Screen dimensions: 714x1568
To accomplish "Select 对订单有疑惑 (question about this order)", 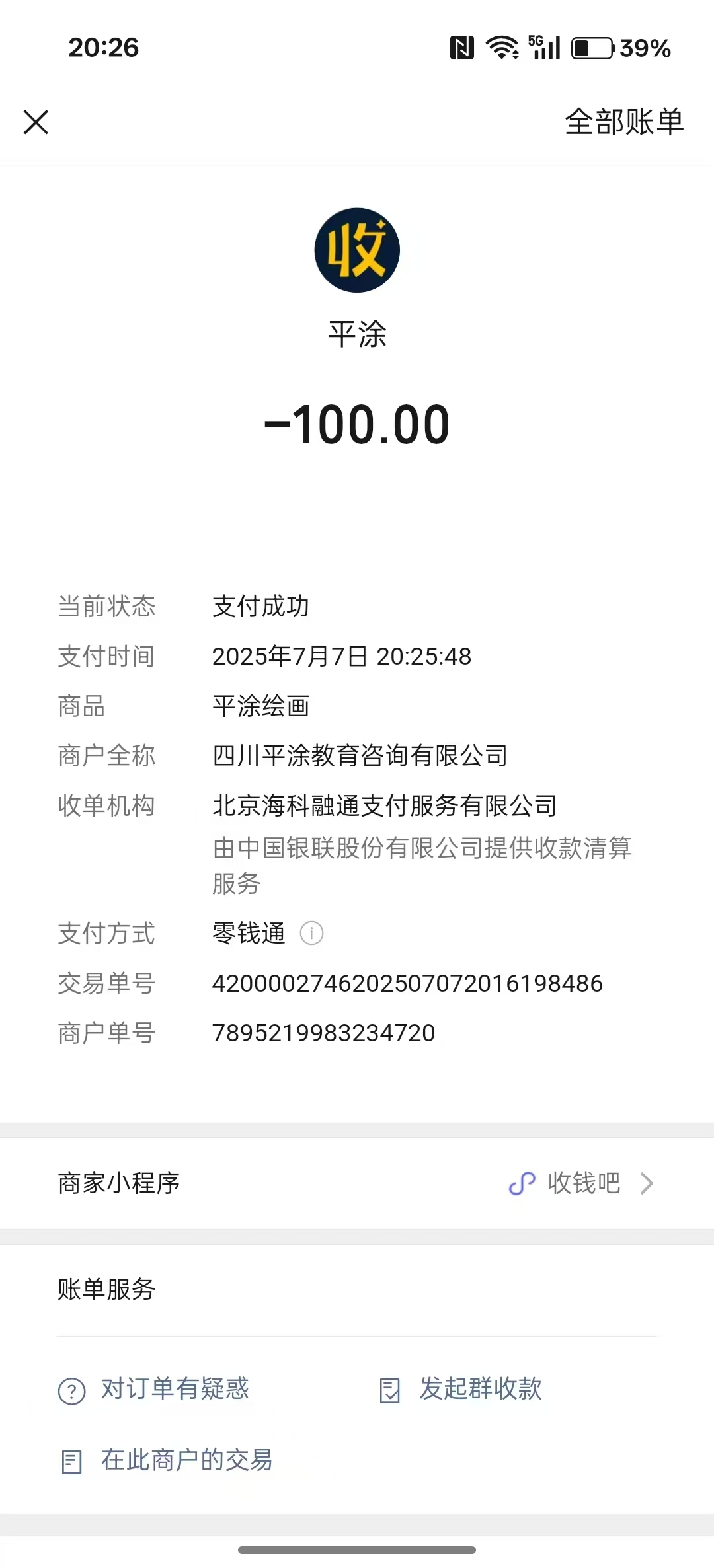I will click(x=155, y=1390).
